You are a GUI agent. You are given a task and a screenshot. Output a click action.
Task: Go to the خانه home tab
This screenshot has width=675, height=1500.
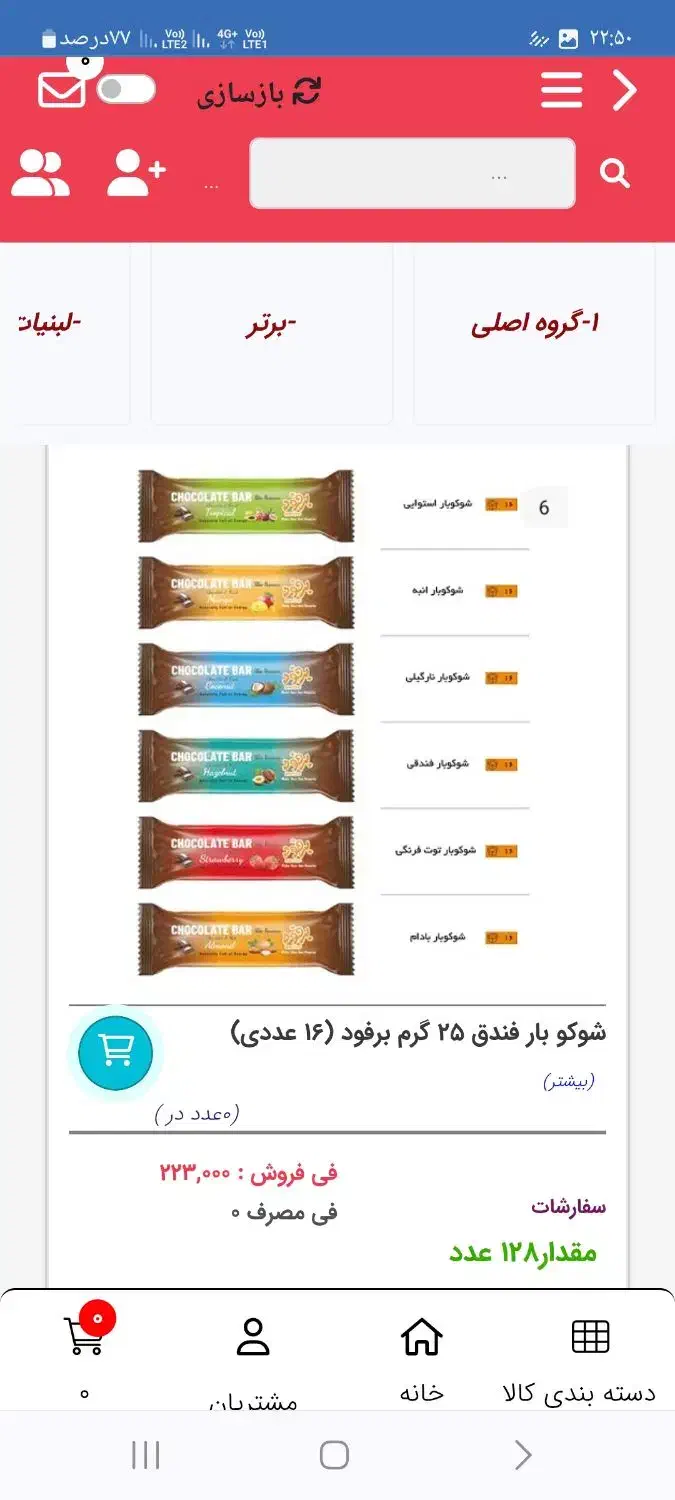pos(421,1358)
